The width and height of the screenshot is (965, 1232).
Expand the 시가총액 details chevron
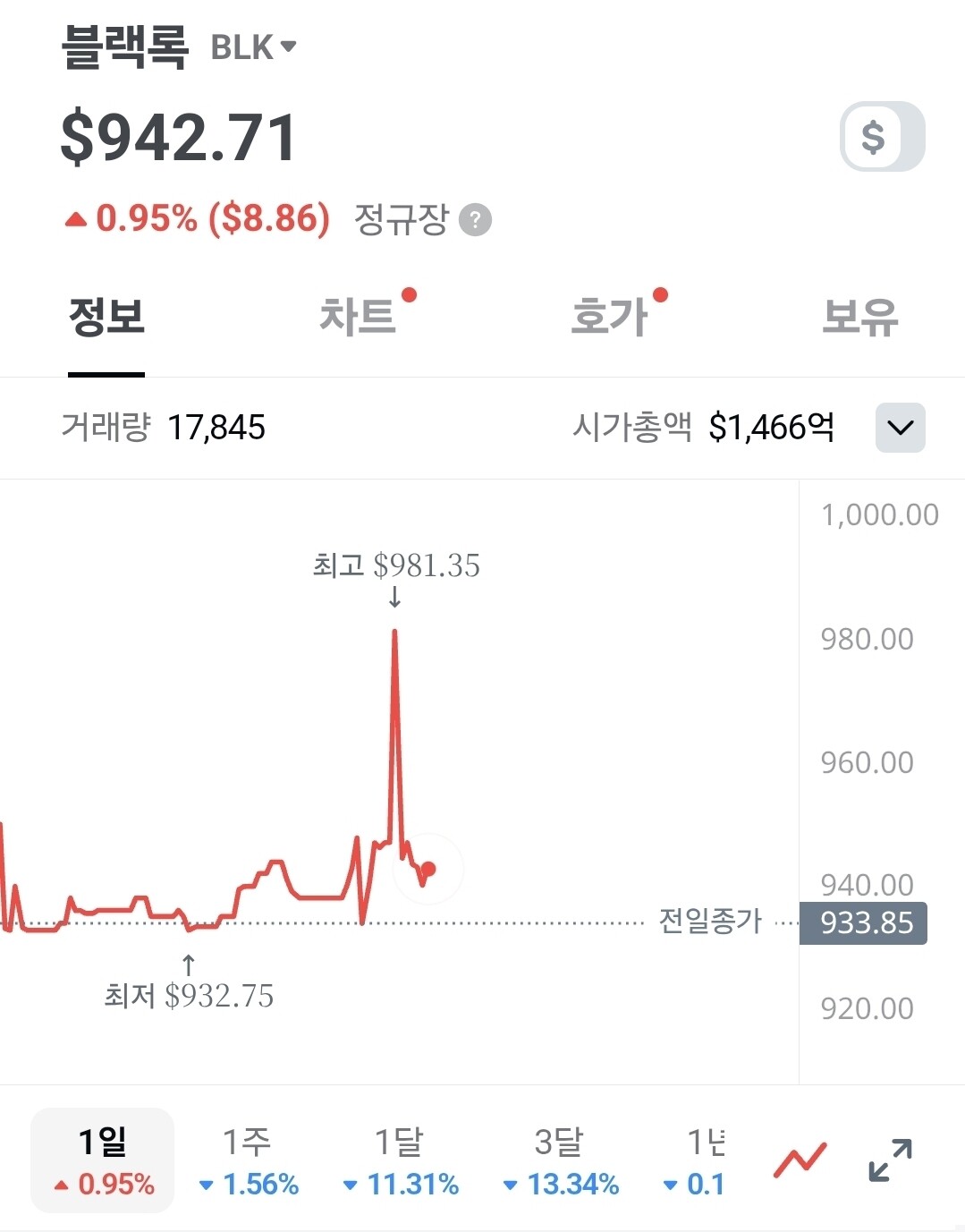click(900, 428)
